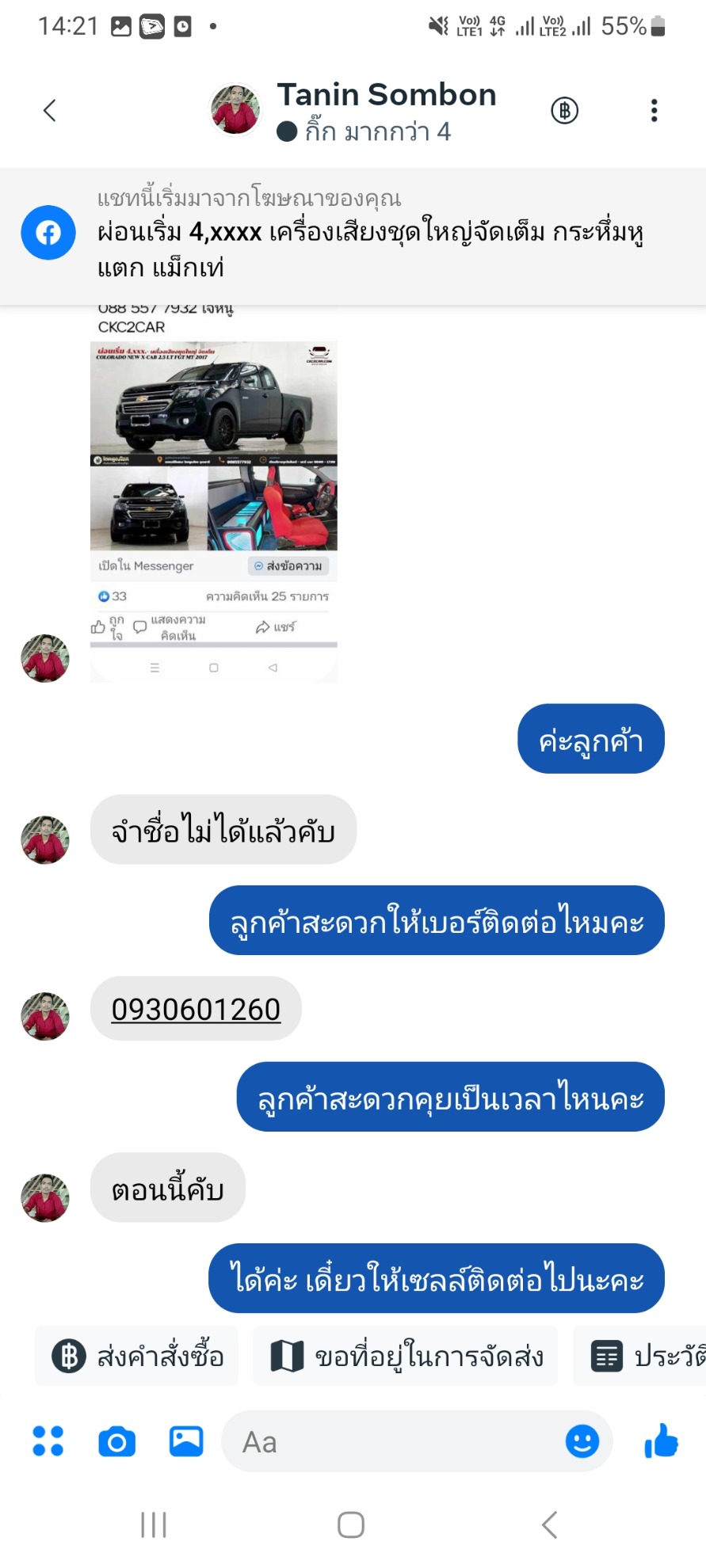Open the three-dot overflow menu
The height and width of the screenshot is (1568, 706).
(654, 110)
